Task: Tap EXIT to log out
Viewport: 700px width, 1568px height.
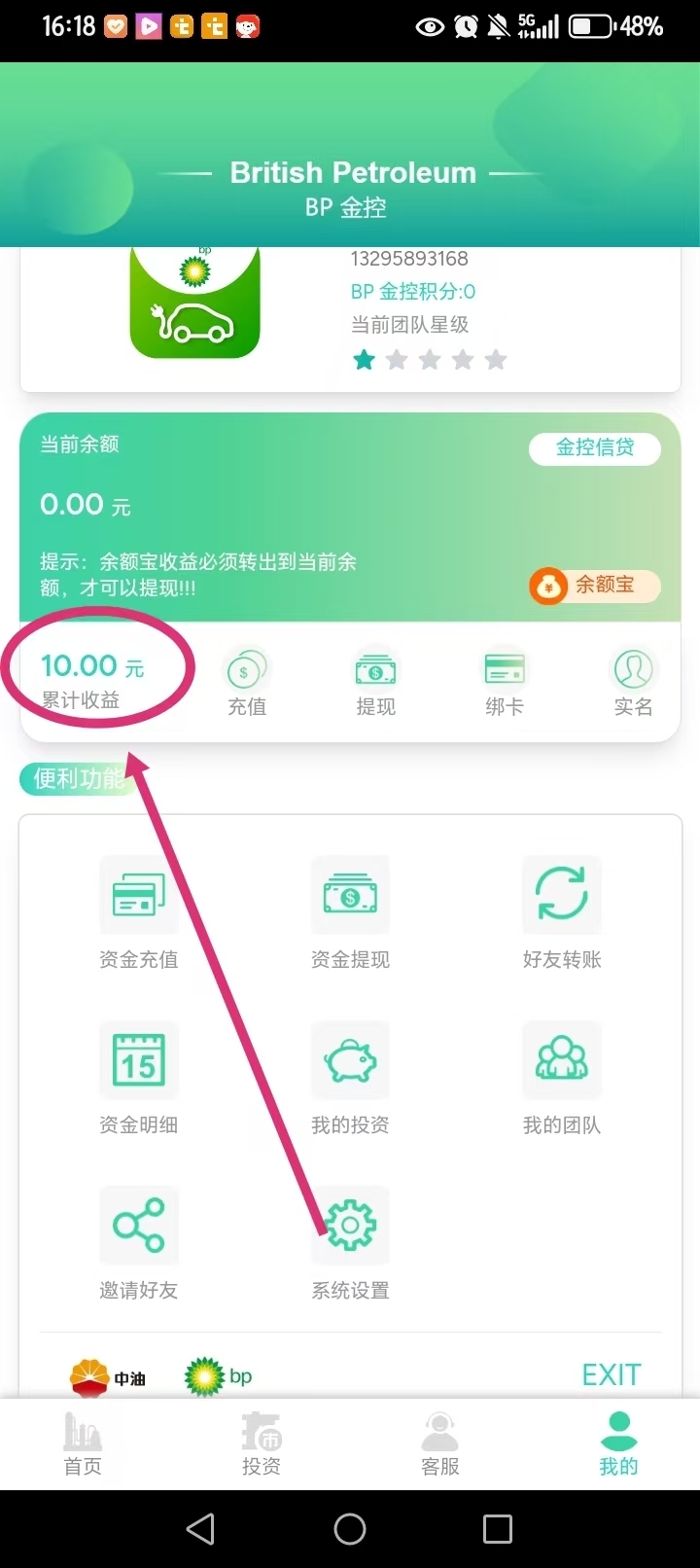Action: point(611,1374)
